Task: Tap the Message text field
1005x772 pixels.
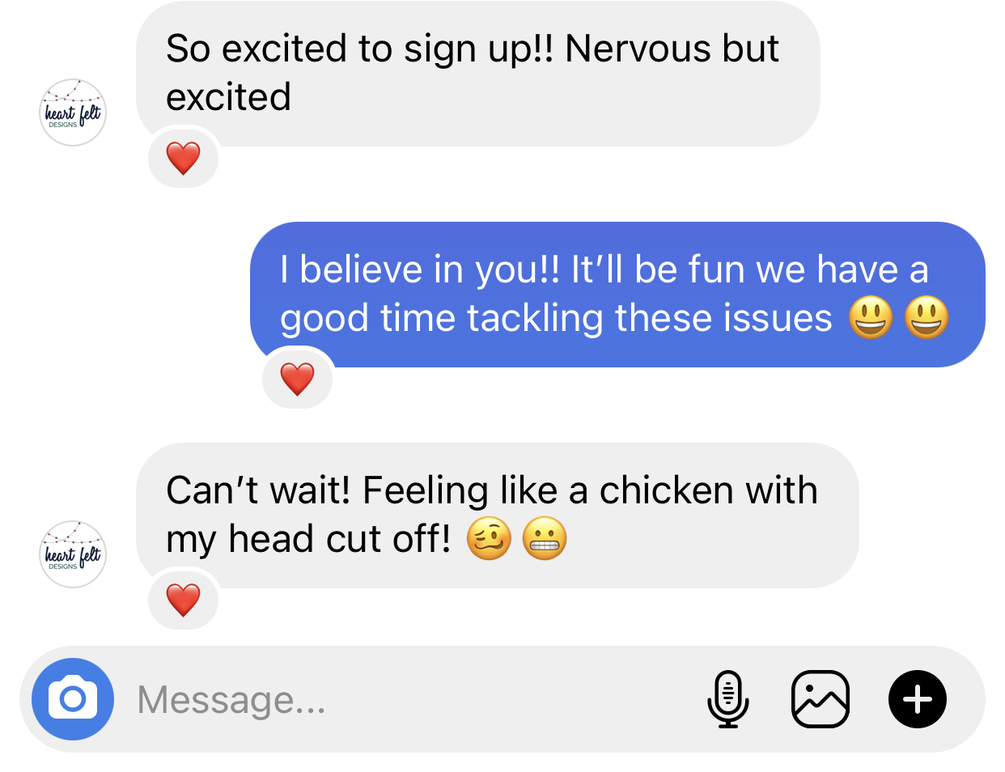Action: 400,699
